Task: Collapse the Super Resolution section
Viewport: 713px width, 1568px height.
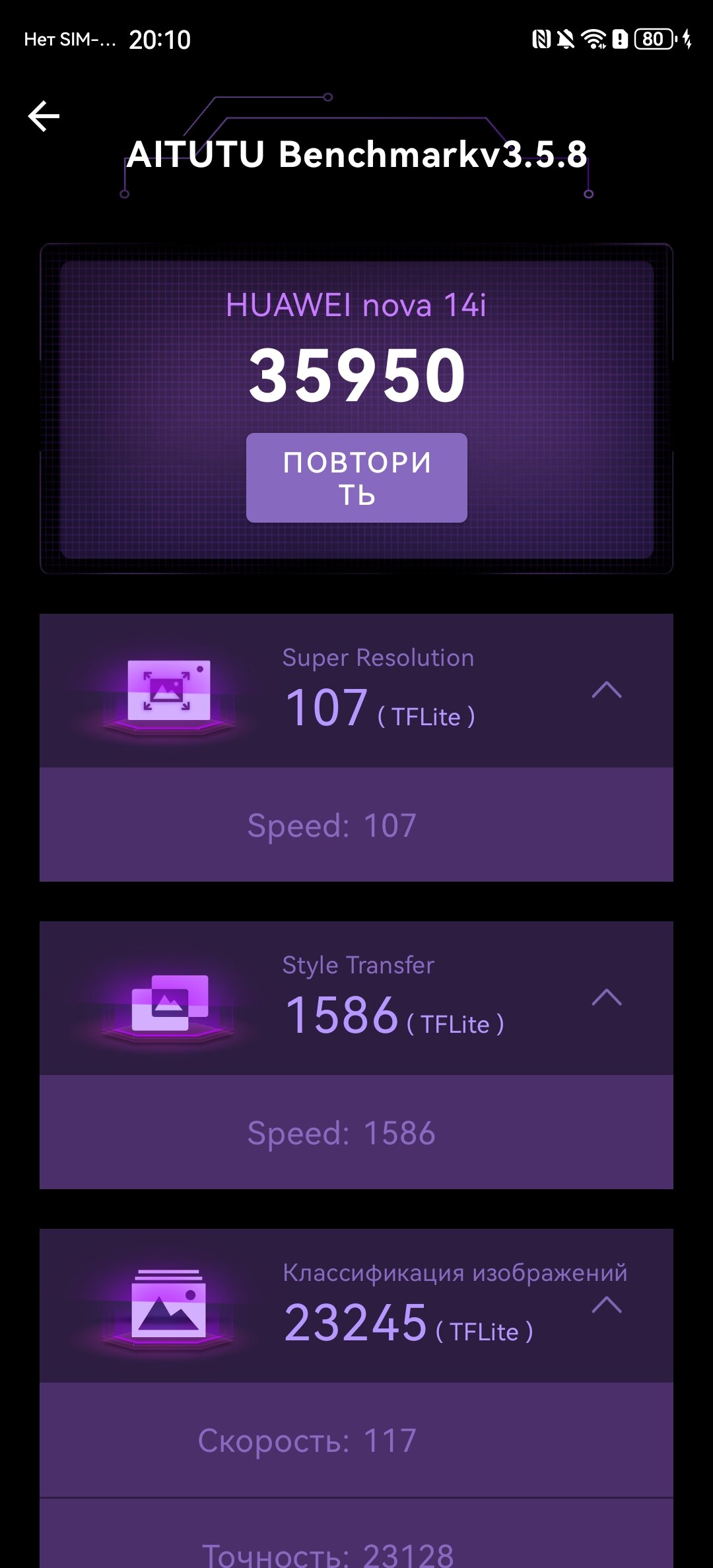Action: (607, 690)
